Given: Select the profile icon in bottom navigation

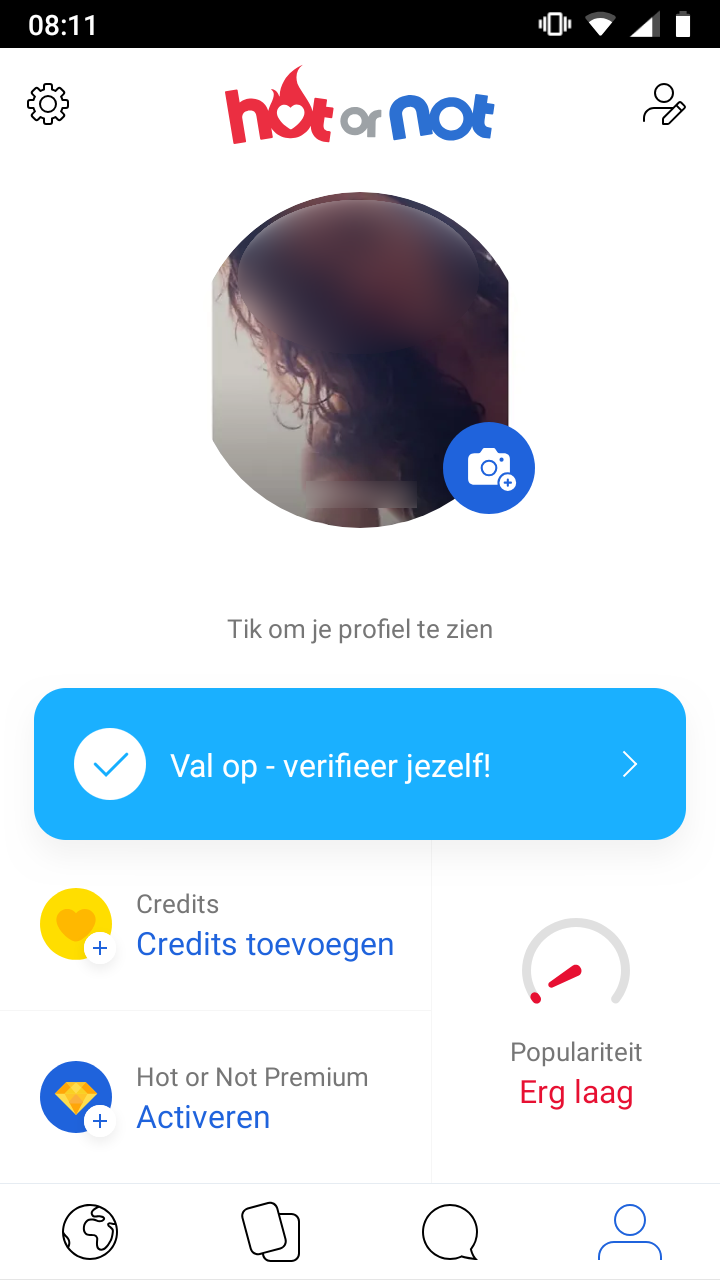Looking at the screenshot, I should point(629,1231).
